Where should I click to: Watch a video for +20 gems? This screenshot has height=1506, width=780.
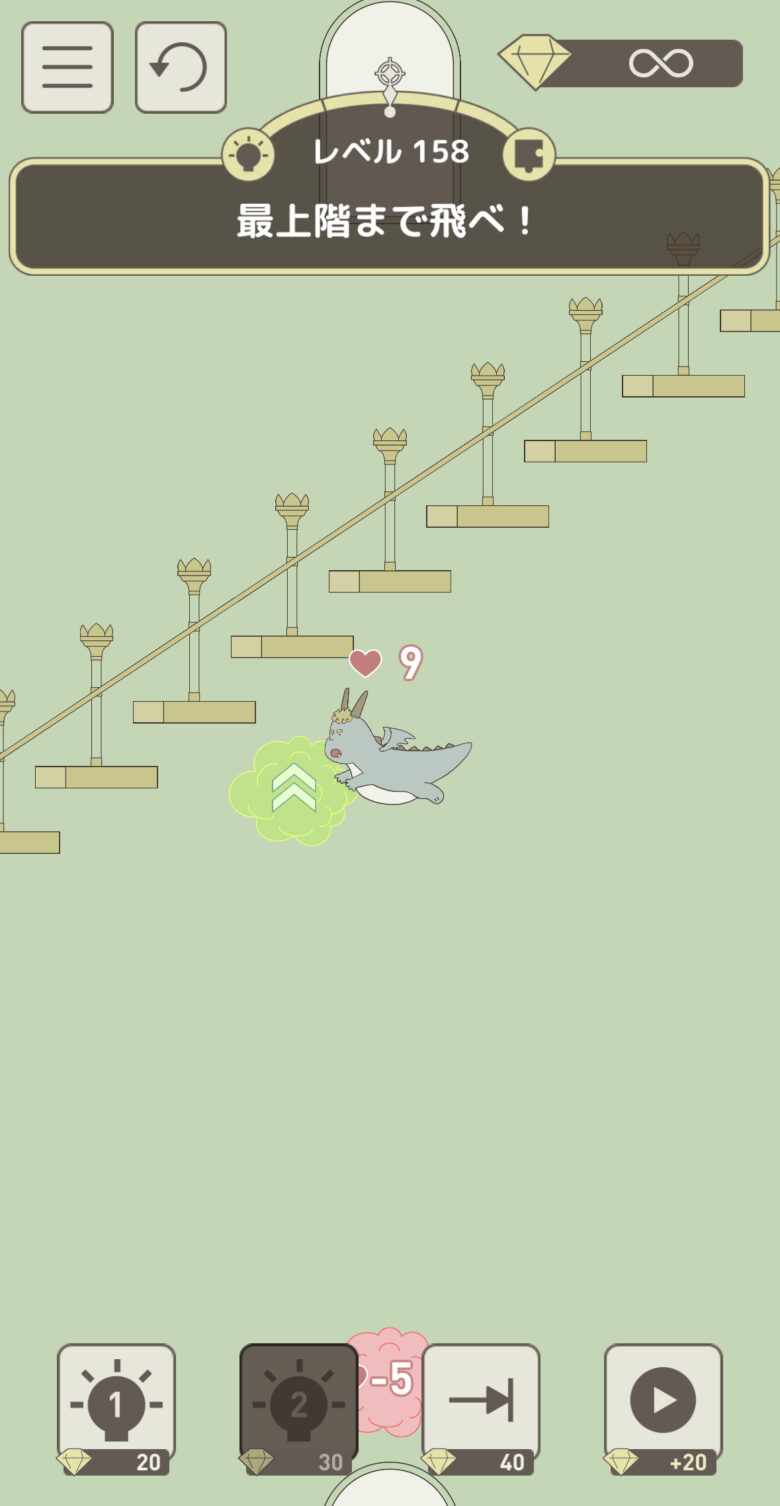(x=663, y=1408)
